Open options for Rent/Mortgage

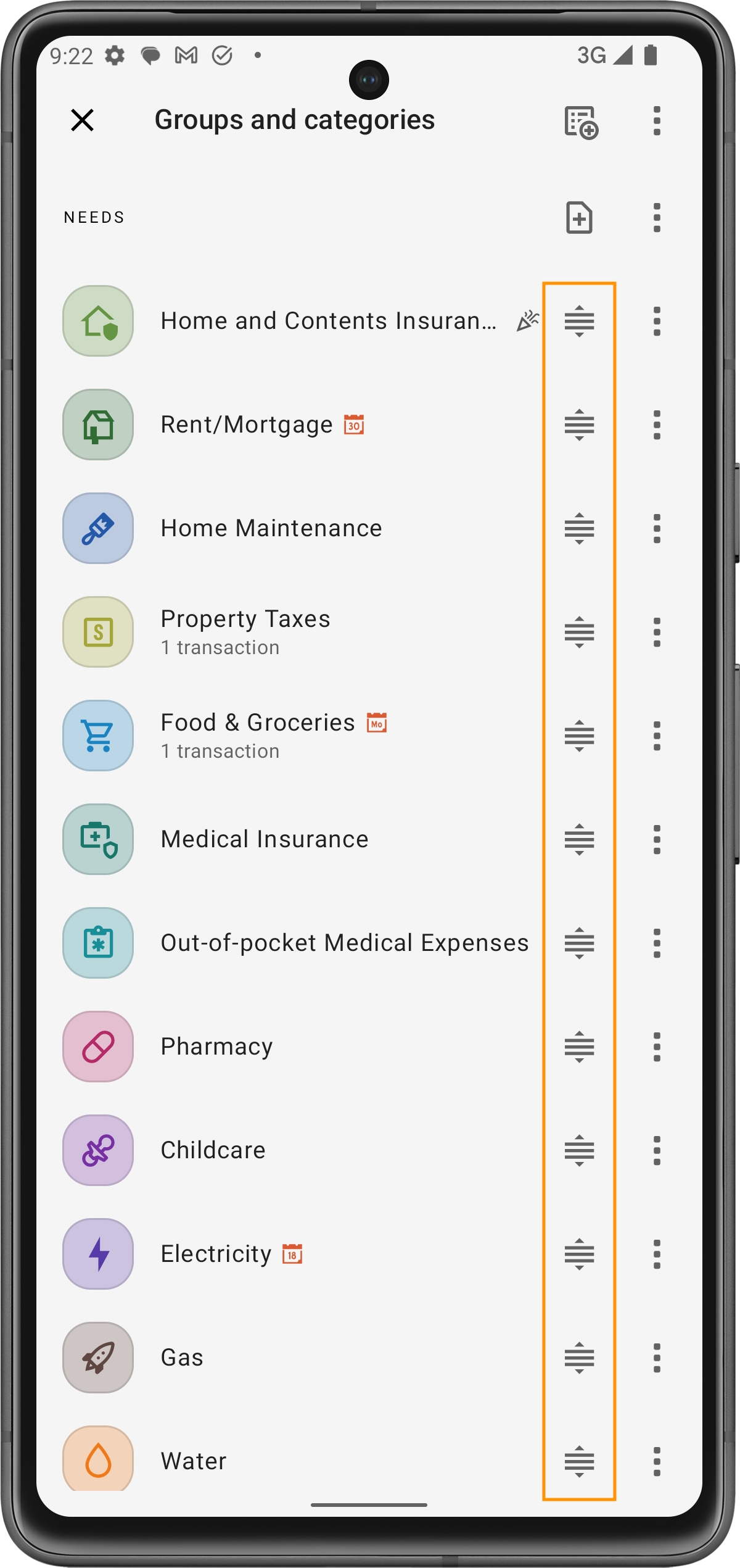[657, 425]
